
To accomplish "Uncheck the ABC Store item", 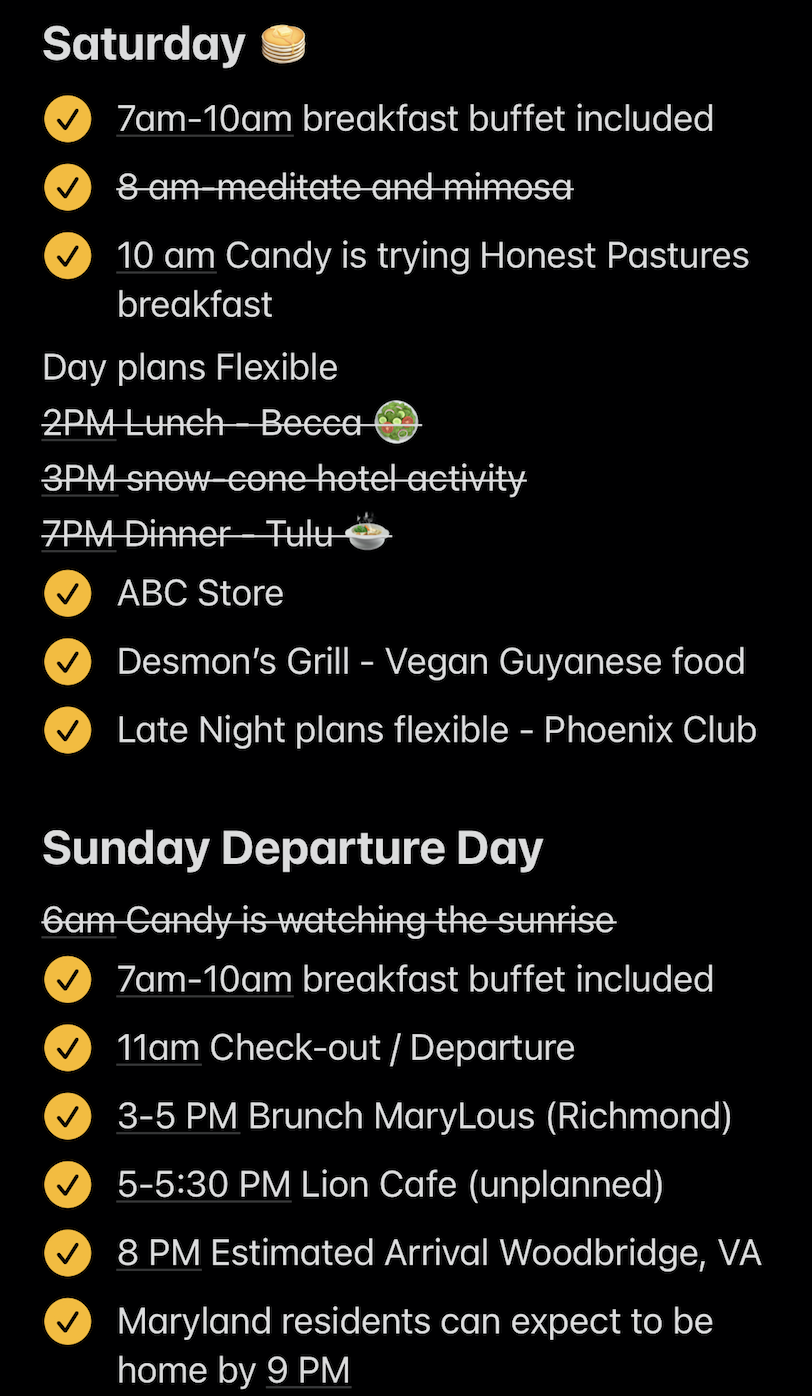I will tap(68, 594).
